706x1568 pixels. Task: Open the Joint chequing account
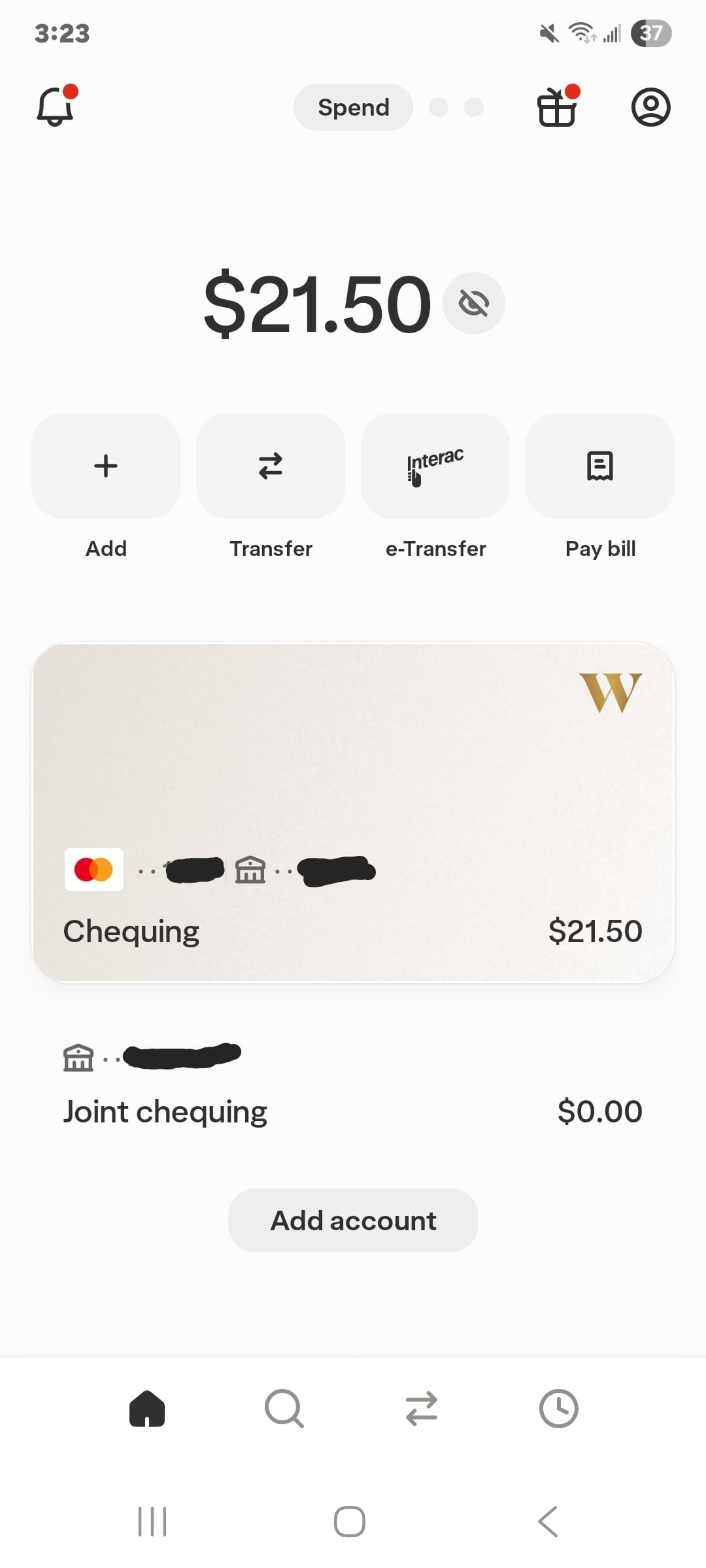[353, 1085]
